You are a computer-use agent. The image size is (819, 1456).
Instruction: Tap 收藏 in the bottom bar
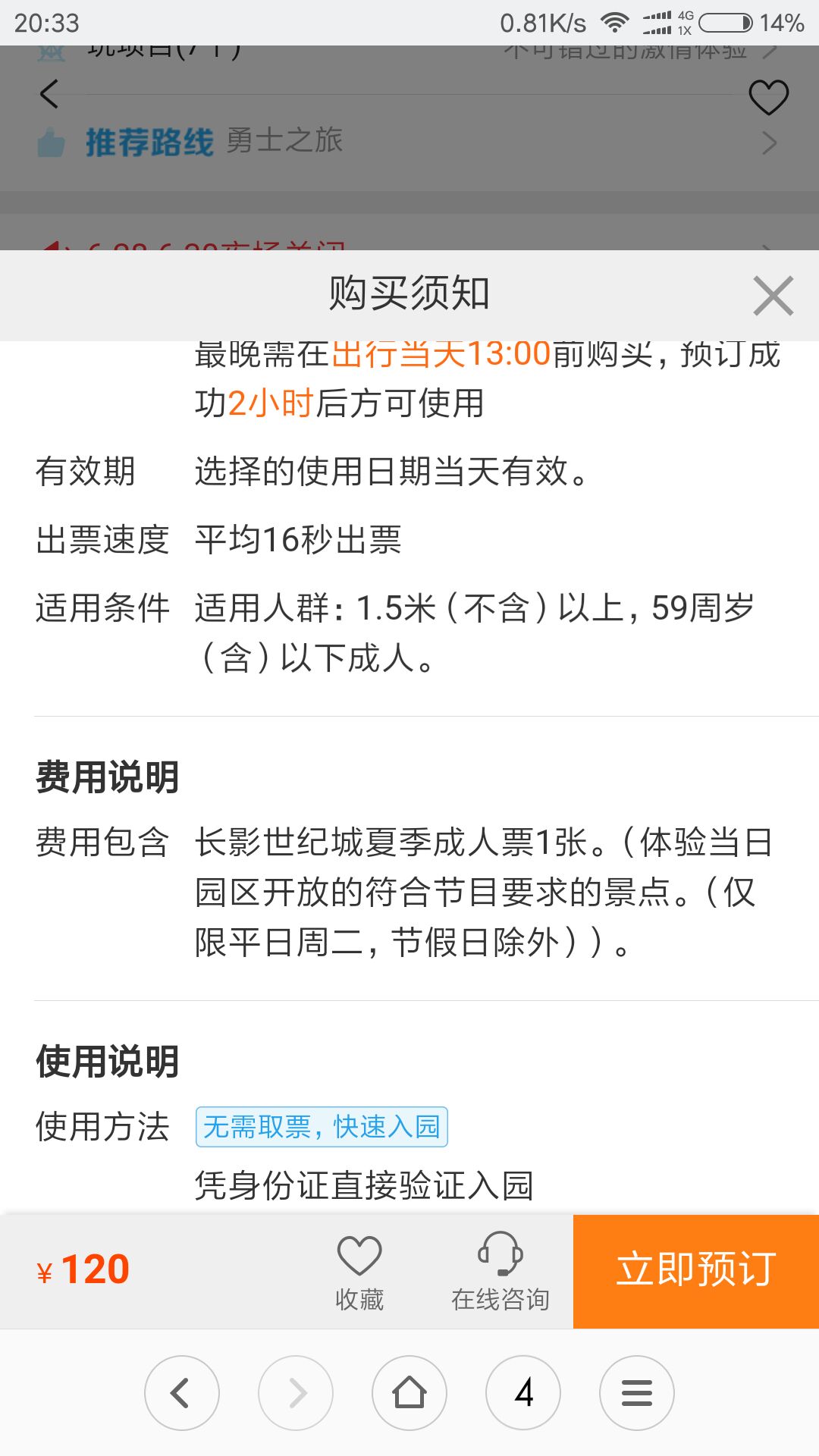[359, 1272]
